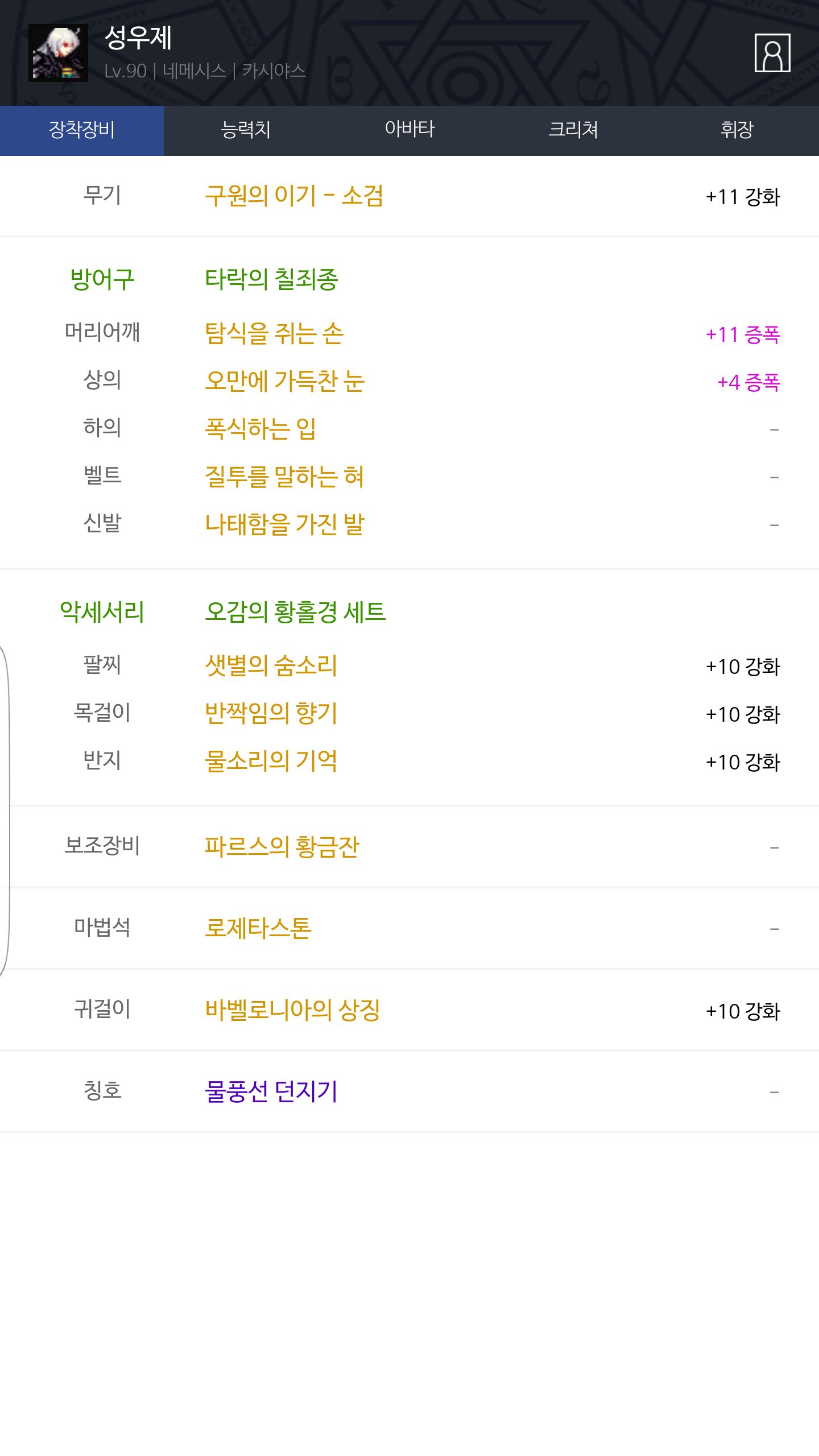This screenshot has width=819, height=1456.
Task: View the 탐식을 쥐는 손 item
Action: (274, 333)
